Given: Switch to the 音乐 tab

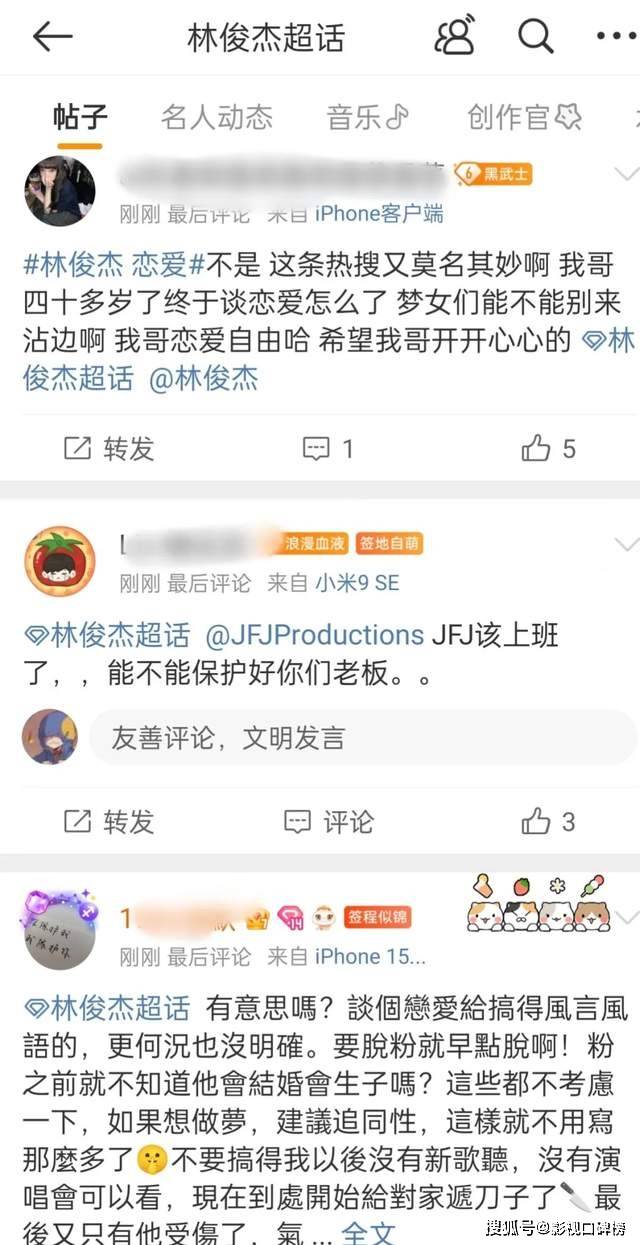Looking at the screenshot, I should (x=367, y=117).
